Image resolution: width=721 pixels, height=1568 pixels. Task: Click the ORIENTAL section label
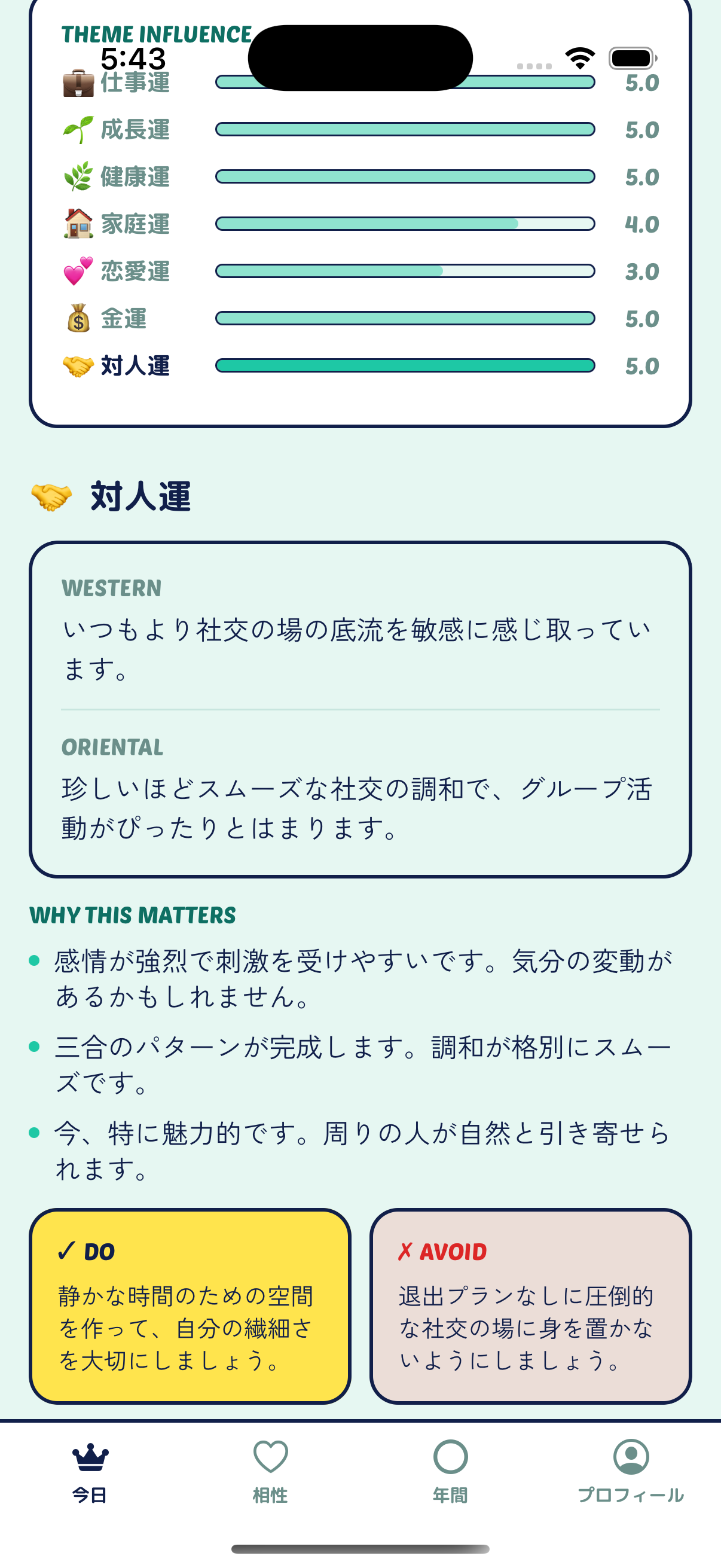(113, 748)
